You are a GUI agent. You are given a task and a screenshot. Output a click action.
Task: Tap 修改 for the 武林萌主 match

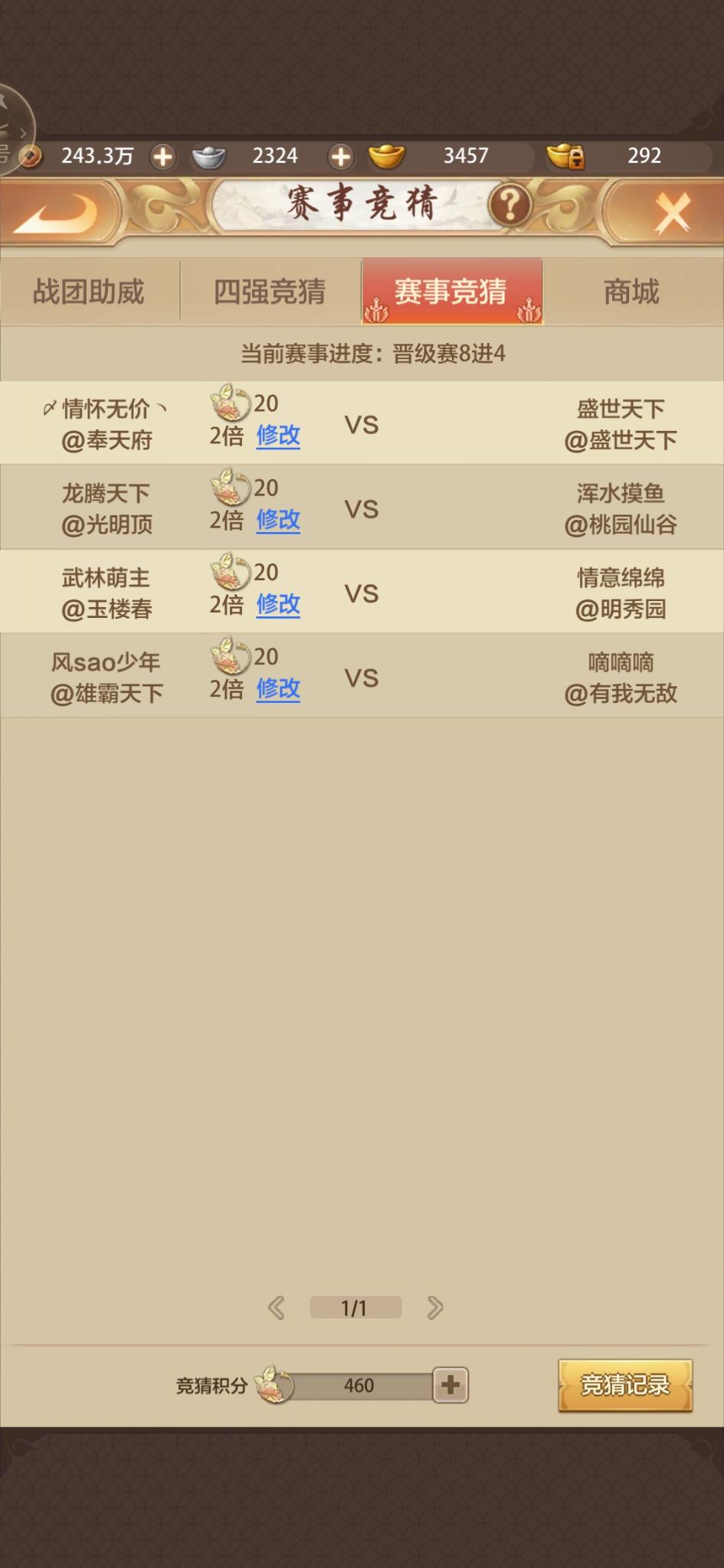[278, 604]
